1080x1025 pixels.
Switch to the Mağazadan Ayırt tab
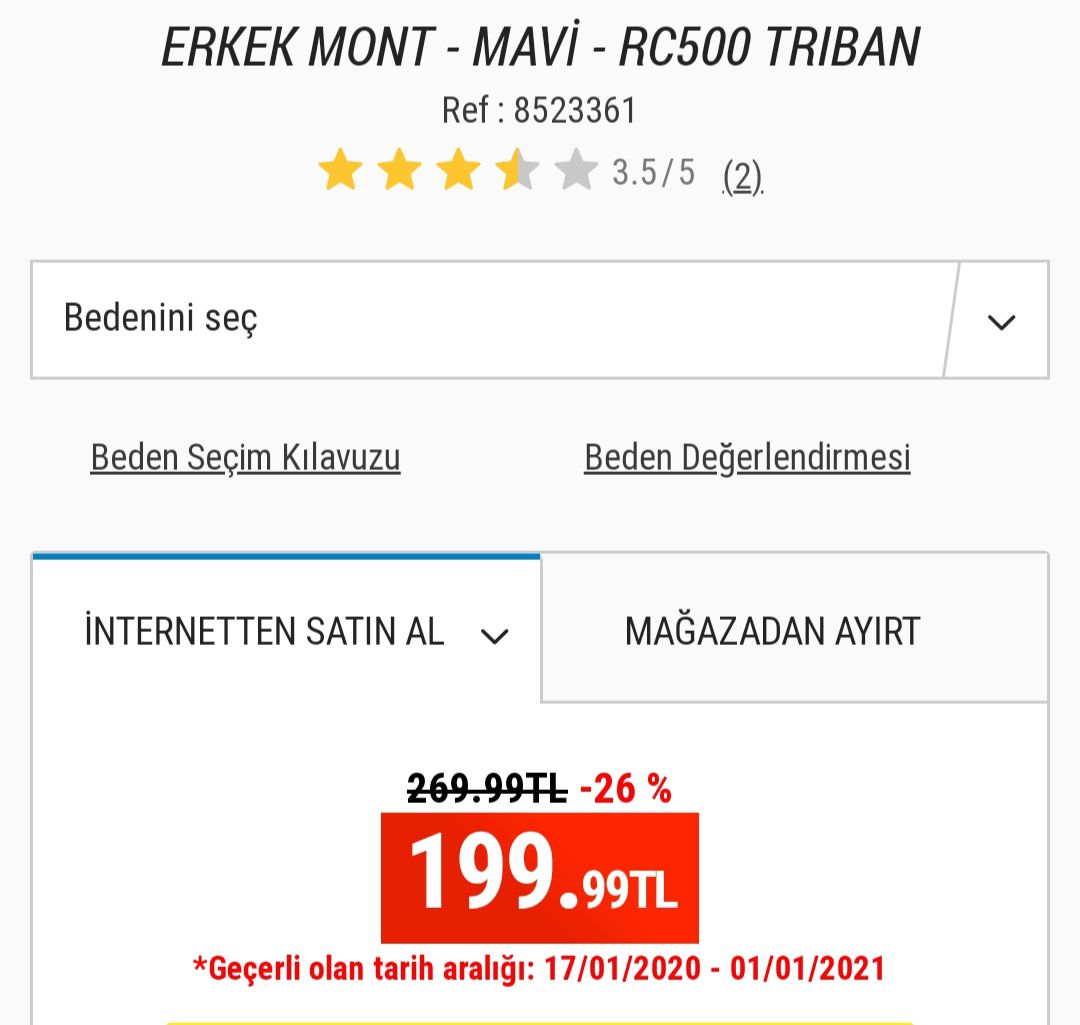coord(772,632)
